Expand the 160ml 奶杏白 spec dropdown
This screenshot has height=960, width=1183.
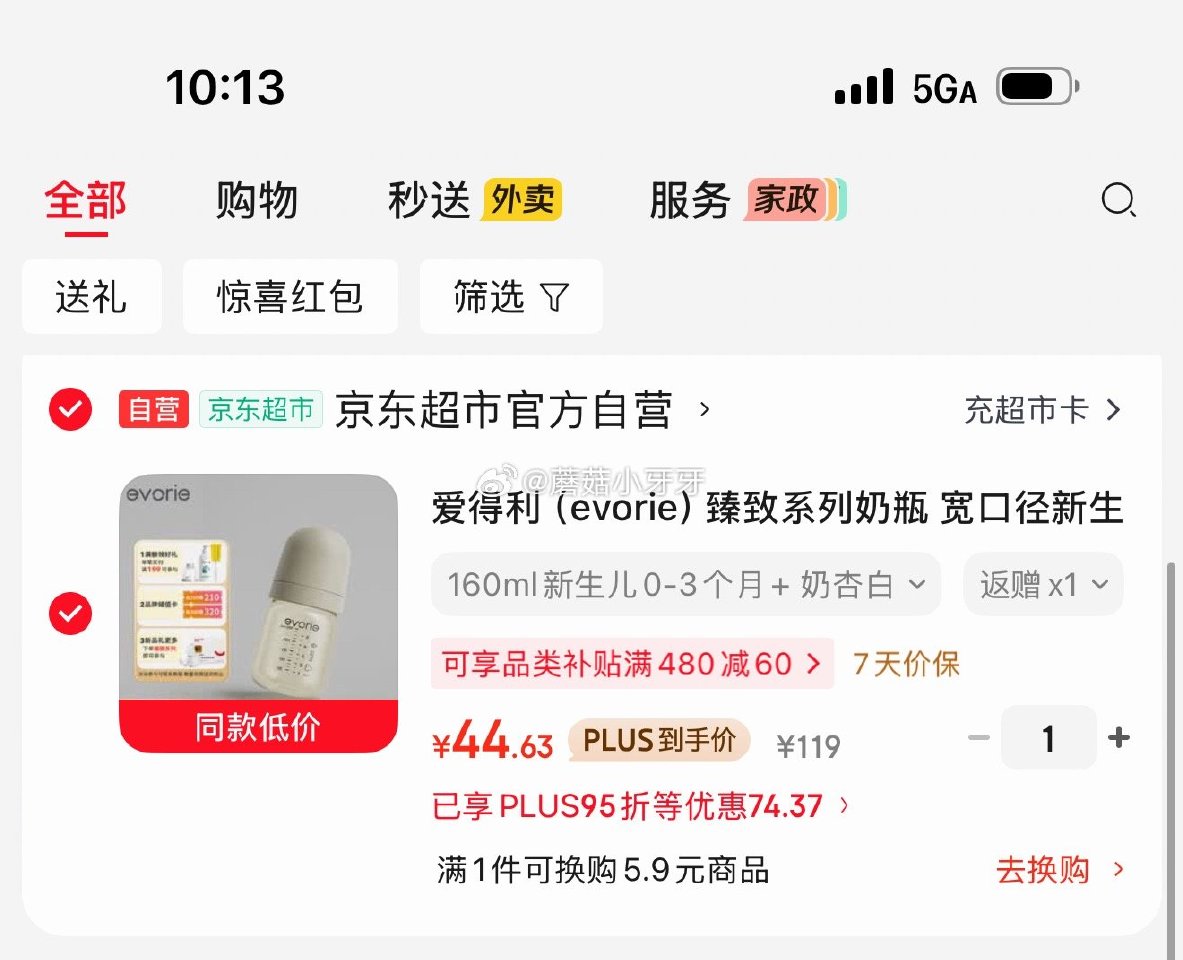click(685, 585)
